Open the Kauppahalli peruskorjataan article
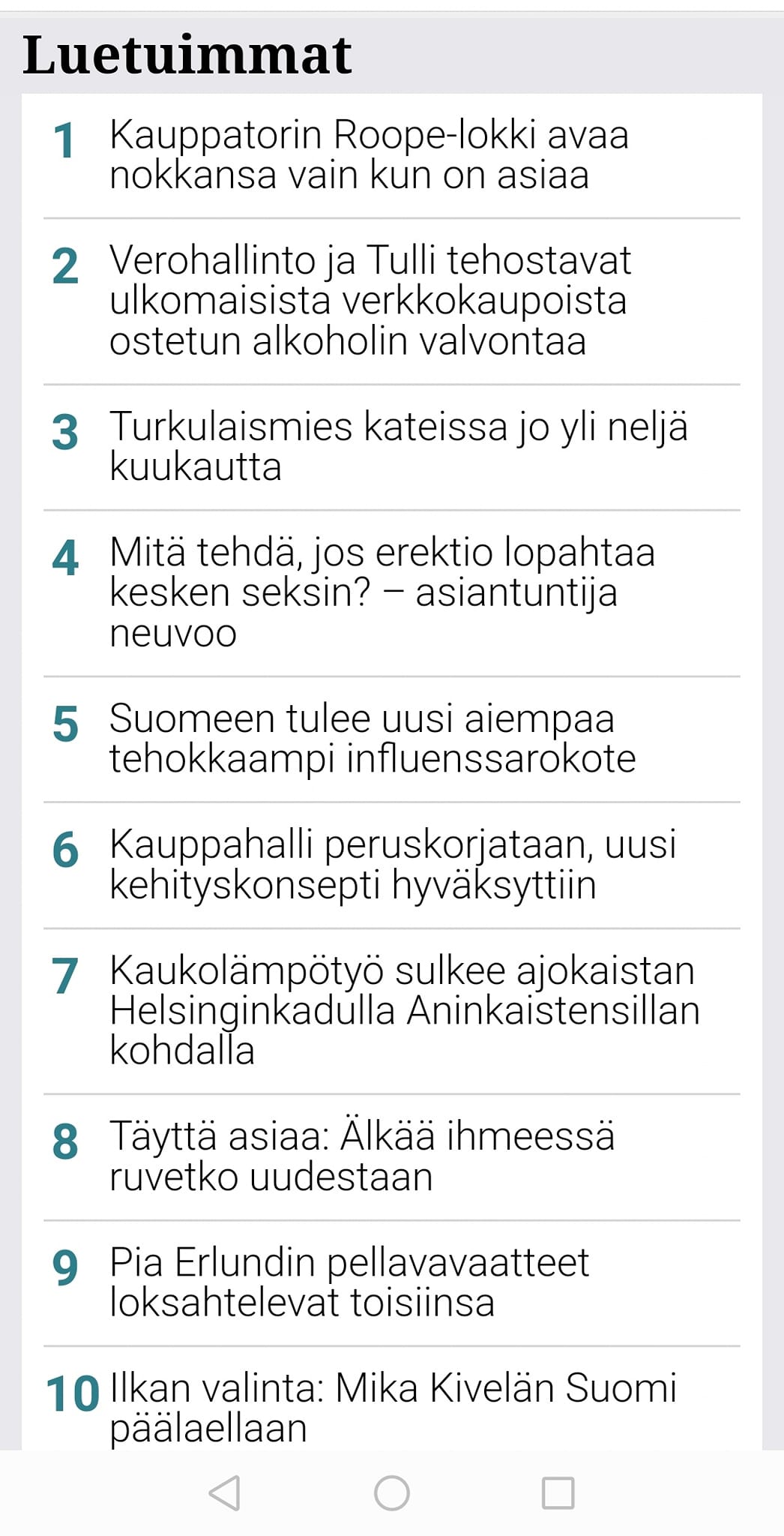Screen dimensions: 784x1536 pos(393,864)
